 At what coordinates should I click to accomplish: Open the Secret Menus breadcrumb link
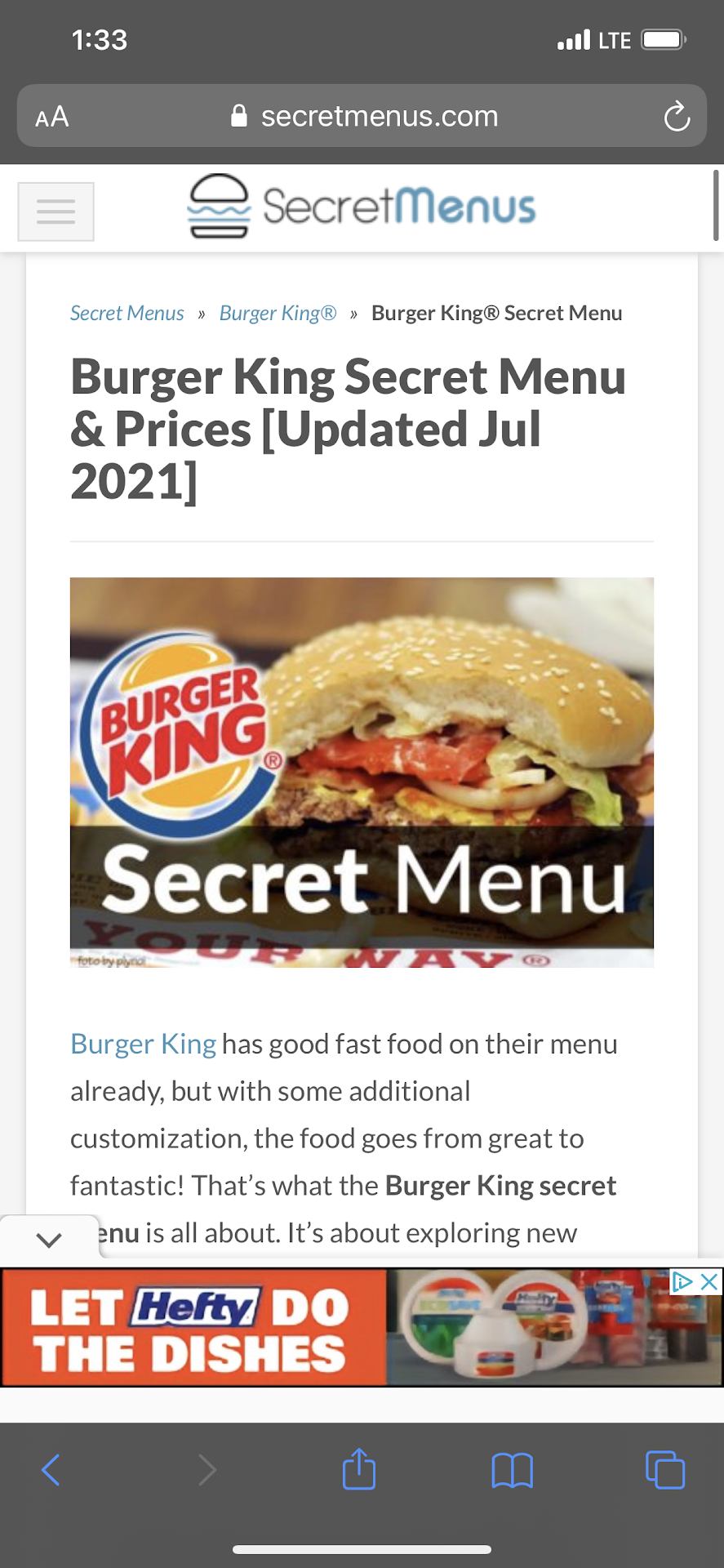point(127,314)
